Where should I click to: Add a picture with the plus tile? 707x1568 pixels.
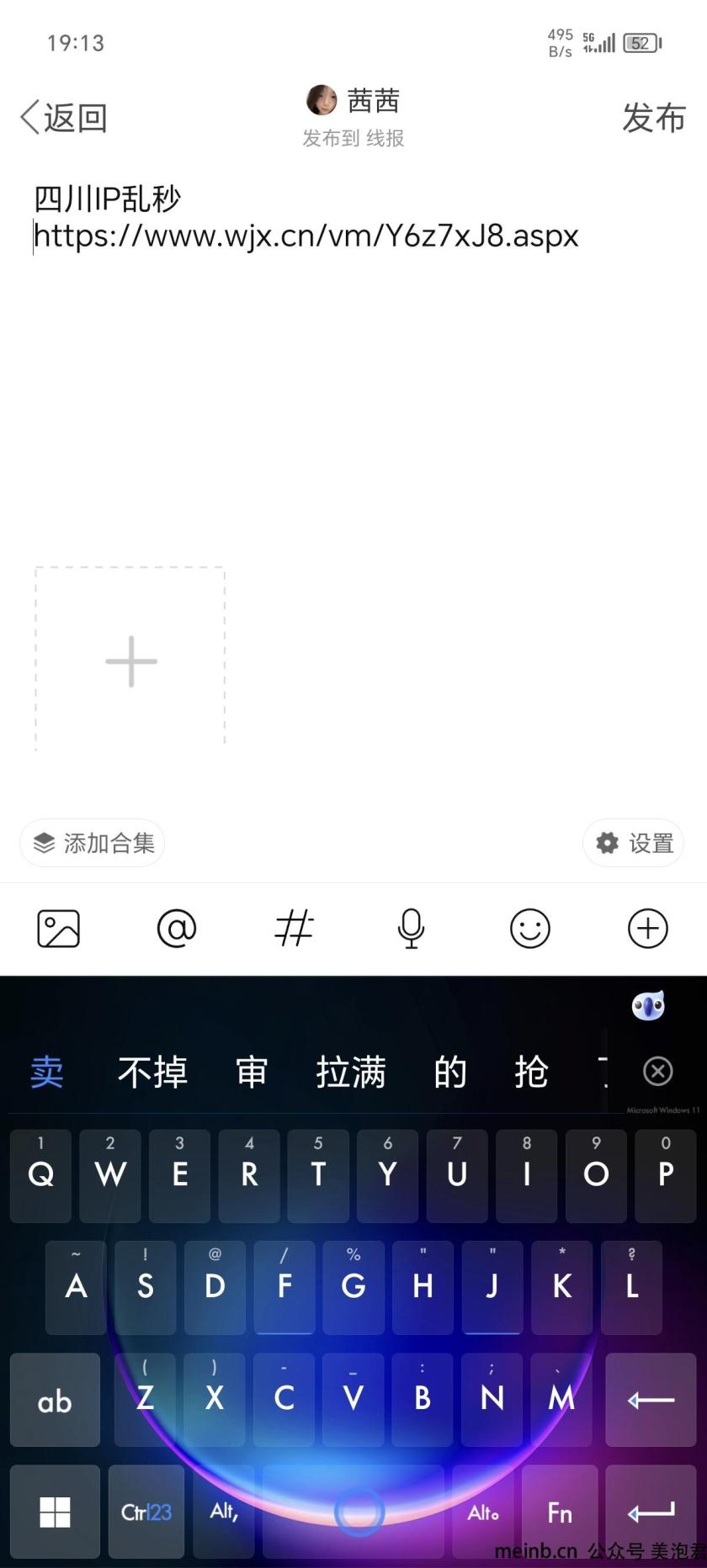pos(130,660)
